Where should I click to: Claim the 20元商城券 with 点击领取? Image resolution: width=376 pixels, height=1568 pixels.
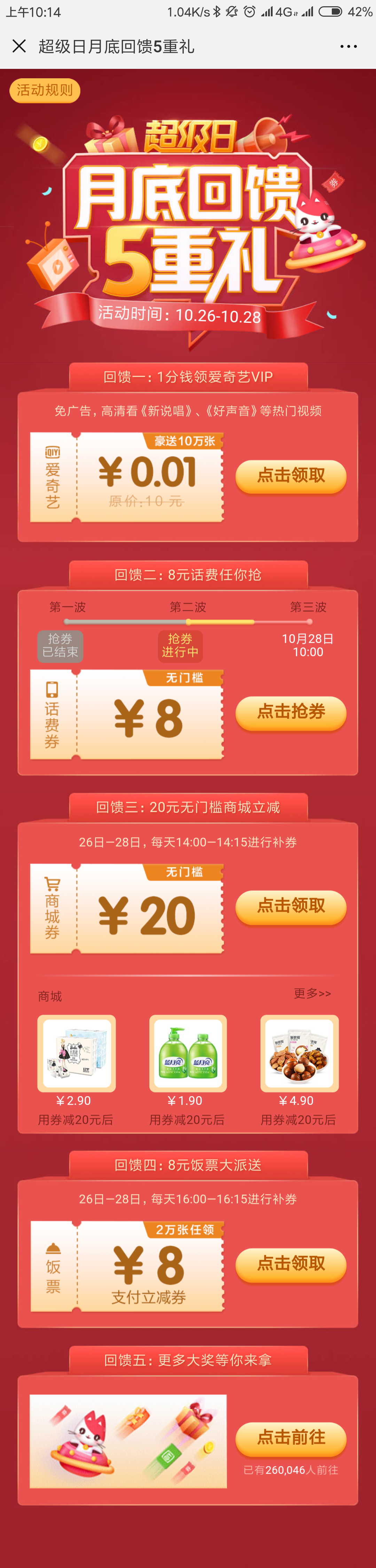click(x=291, y=906)
